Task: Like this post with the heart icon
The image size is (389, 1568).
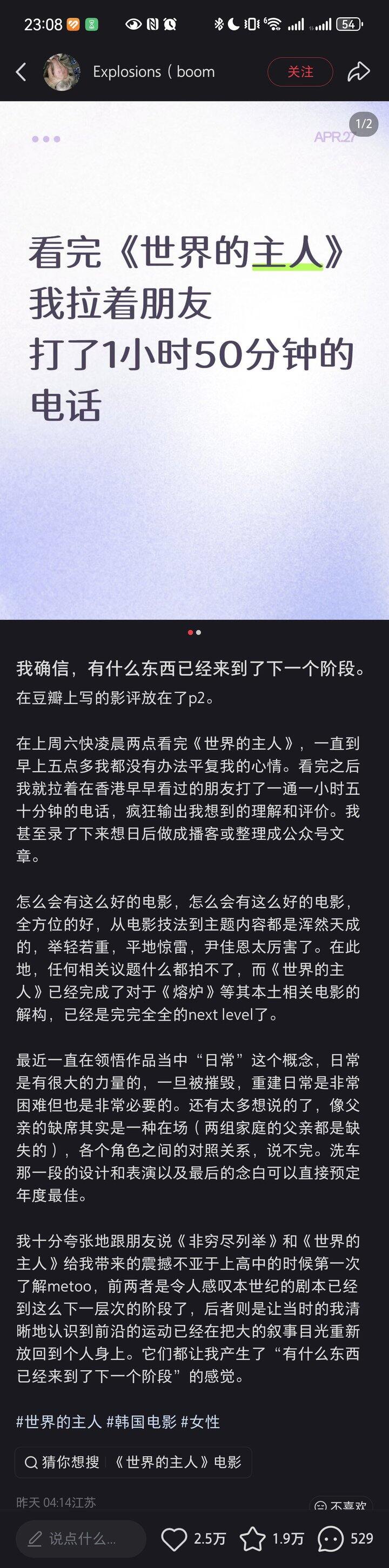Action: pos(174,1538)
